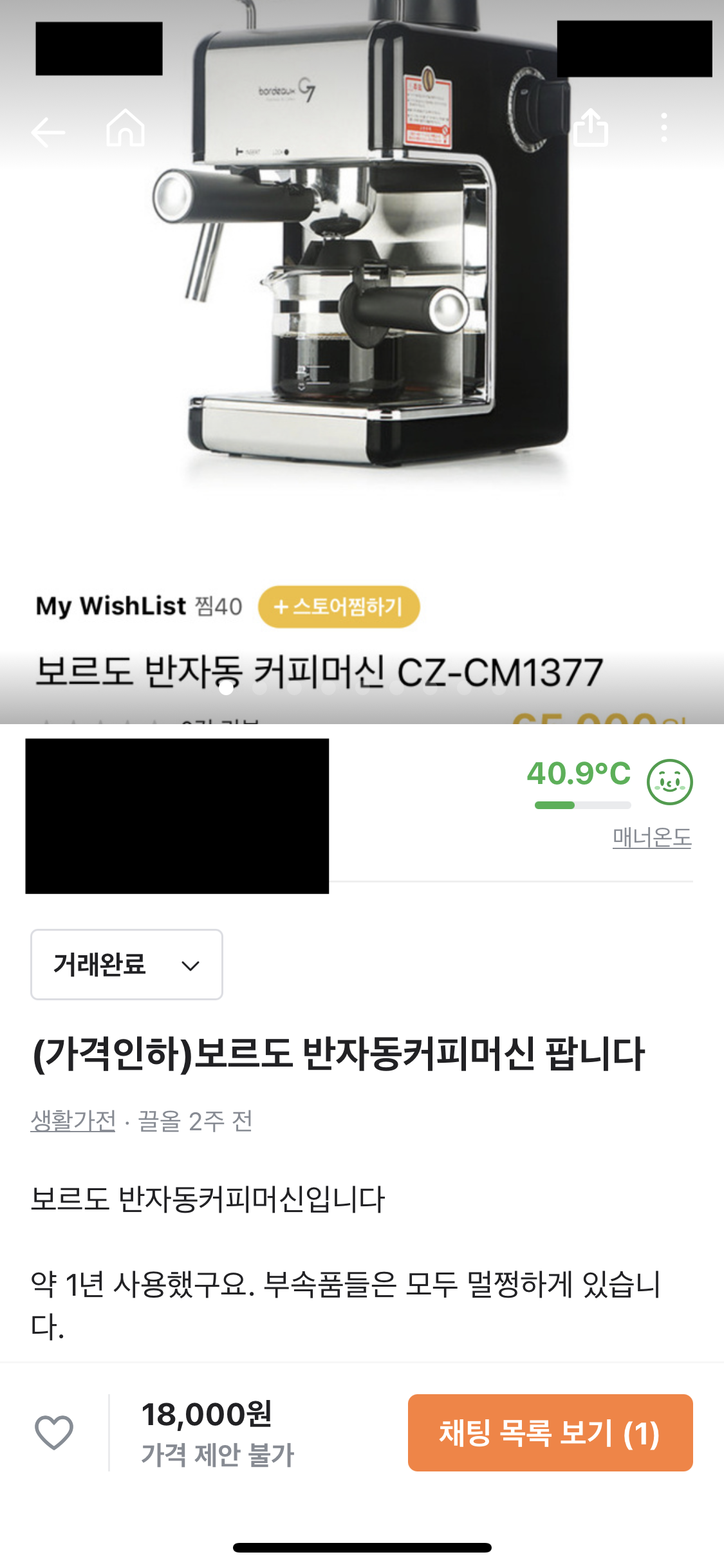Tap the seller profile area
This screenshot has height=1568, width=724.
177,826
